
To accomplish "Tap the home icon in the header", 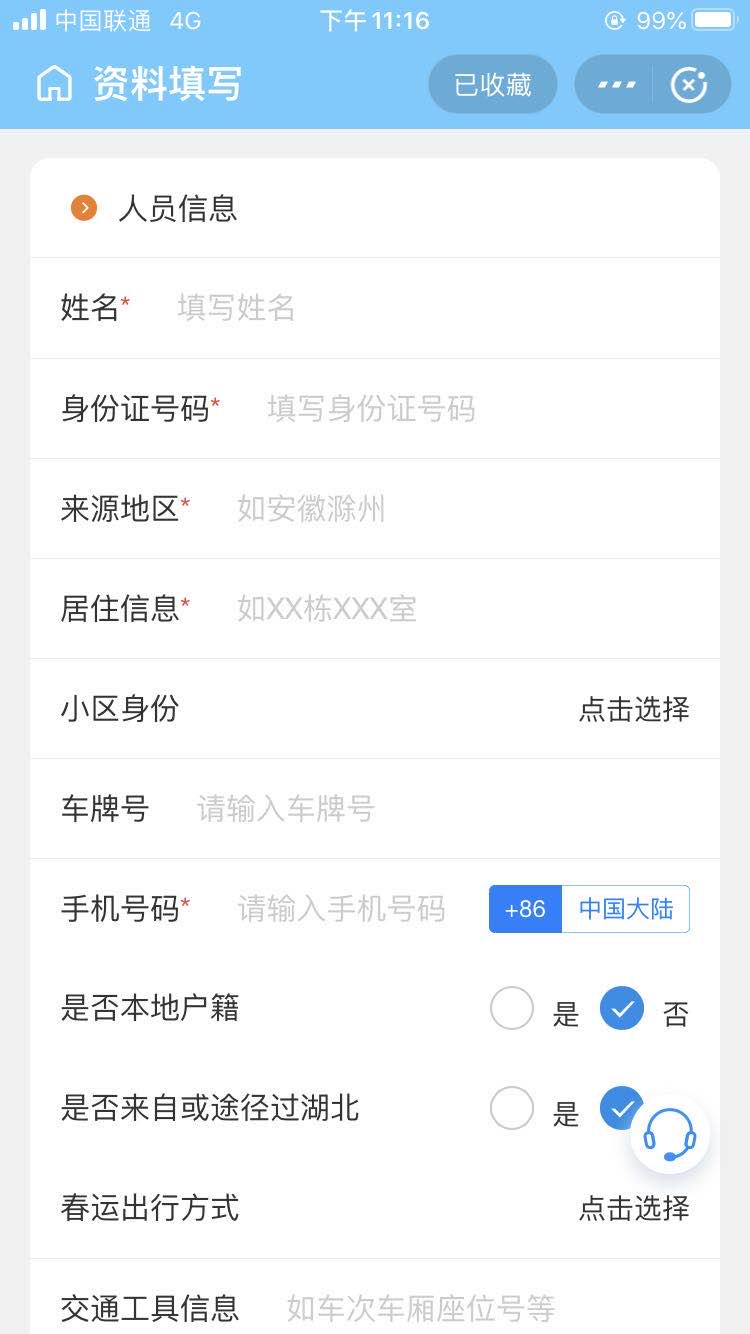I will (x=55, y=84).
